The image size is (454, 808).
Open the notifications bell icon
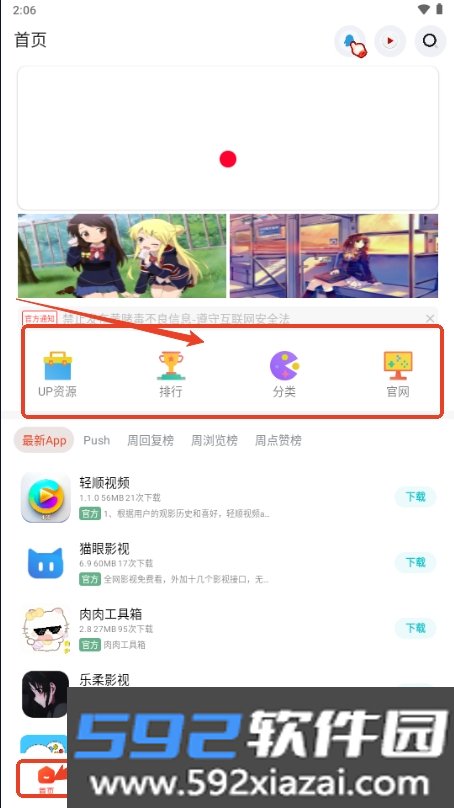point(350,41)
